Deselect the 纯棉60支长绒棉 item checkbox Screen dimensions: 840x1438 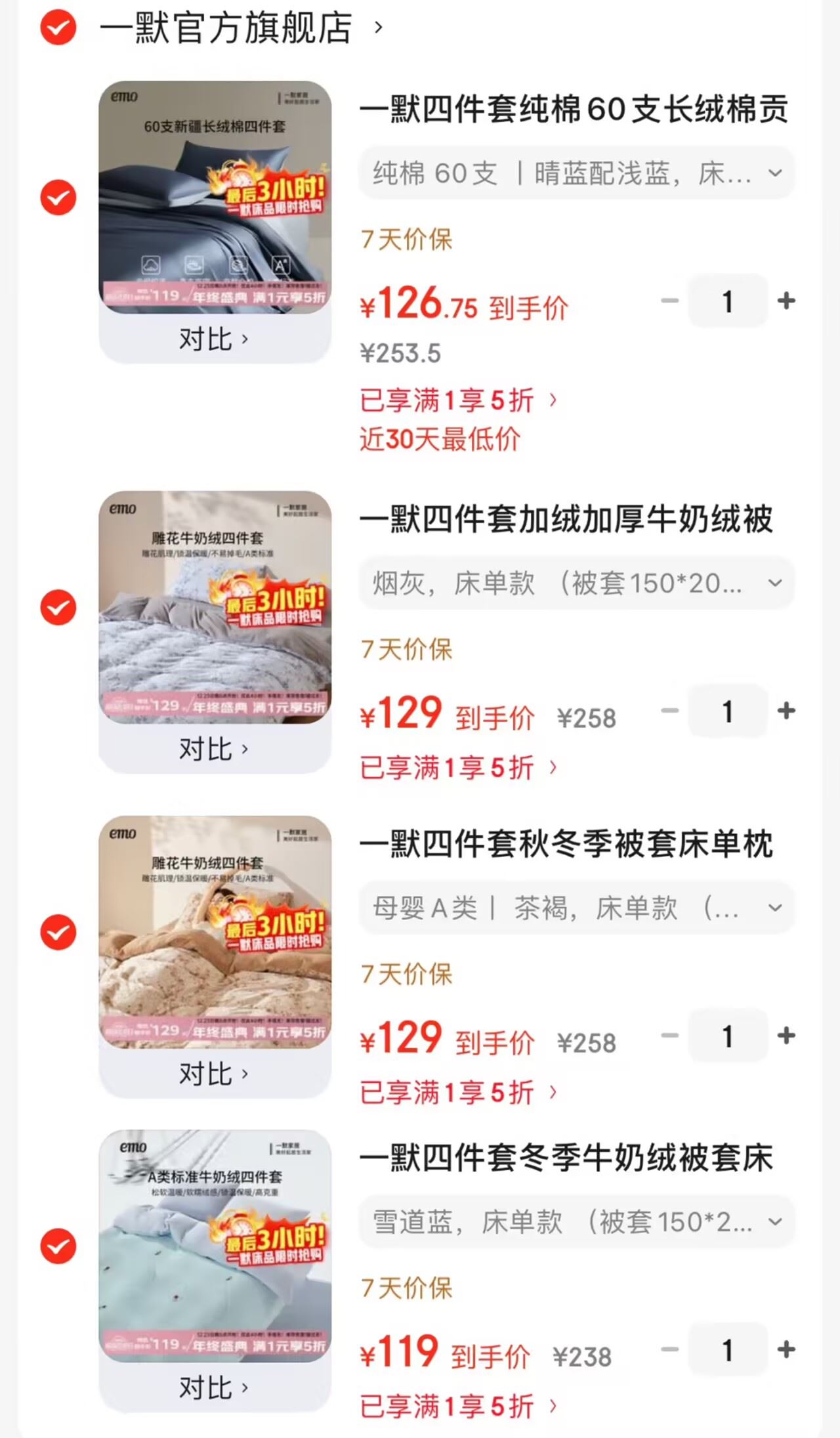coord(58,197)
